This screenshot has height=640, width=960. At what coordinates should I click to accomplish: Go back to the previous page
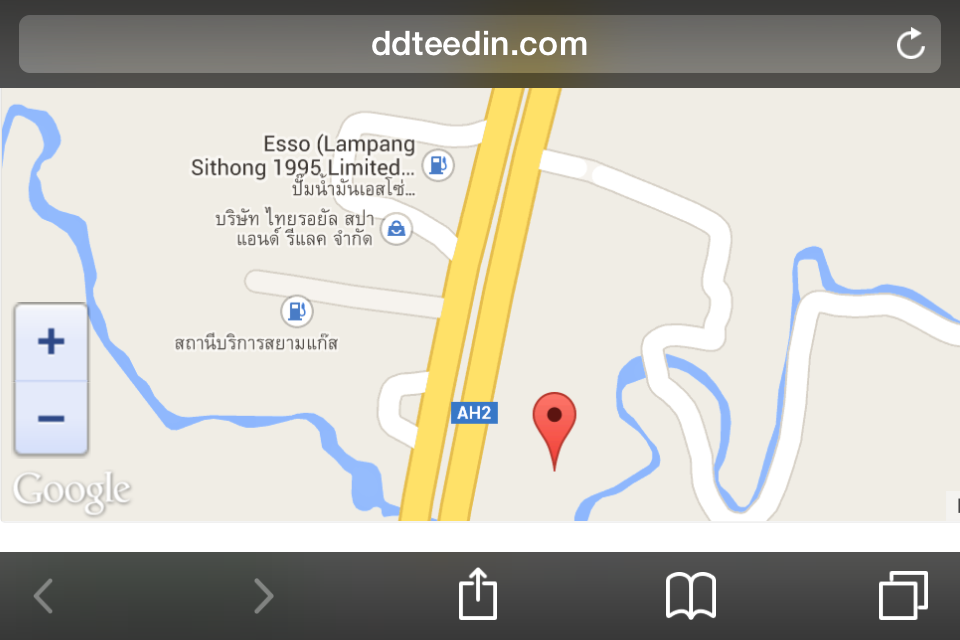[43, 596]
